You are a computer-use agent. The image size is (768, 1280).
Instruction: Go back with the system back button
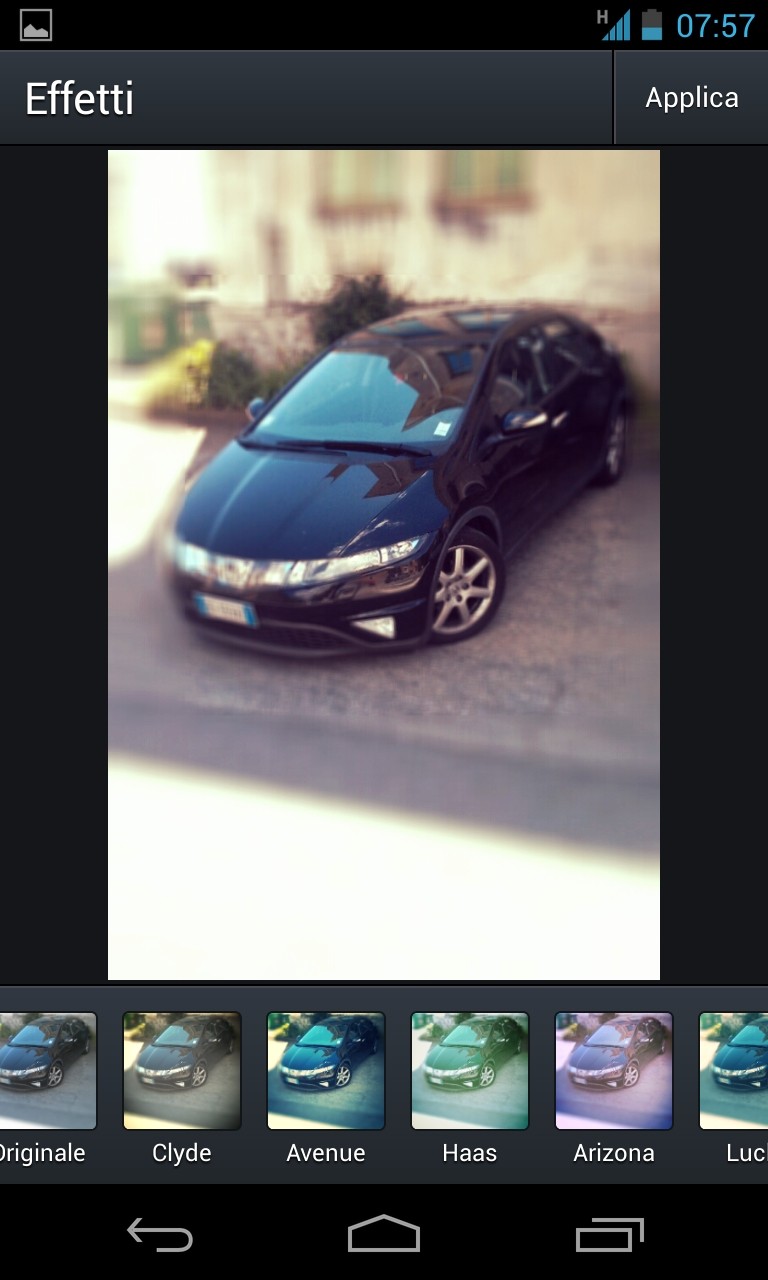tap(160, 1235)
